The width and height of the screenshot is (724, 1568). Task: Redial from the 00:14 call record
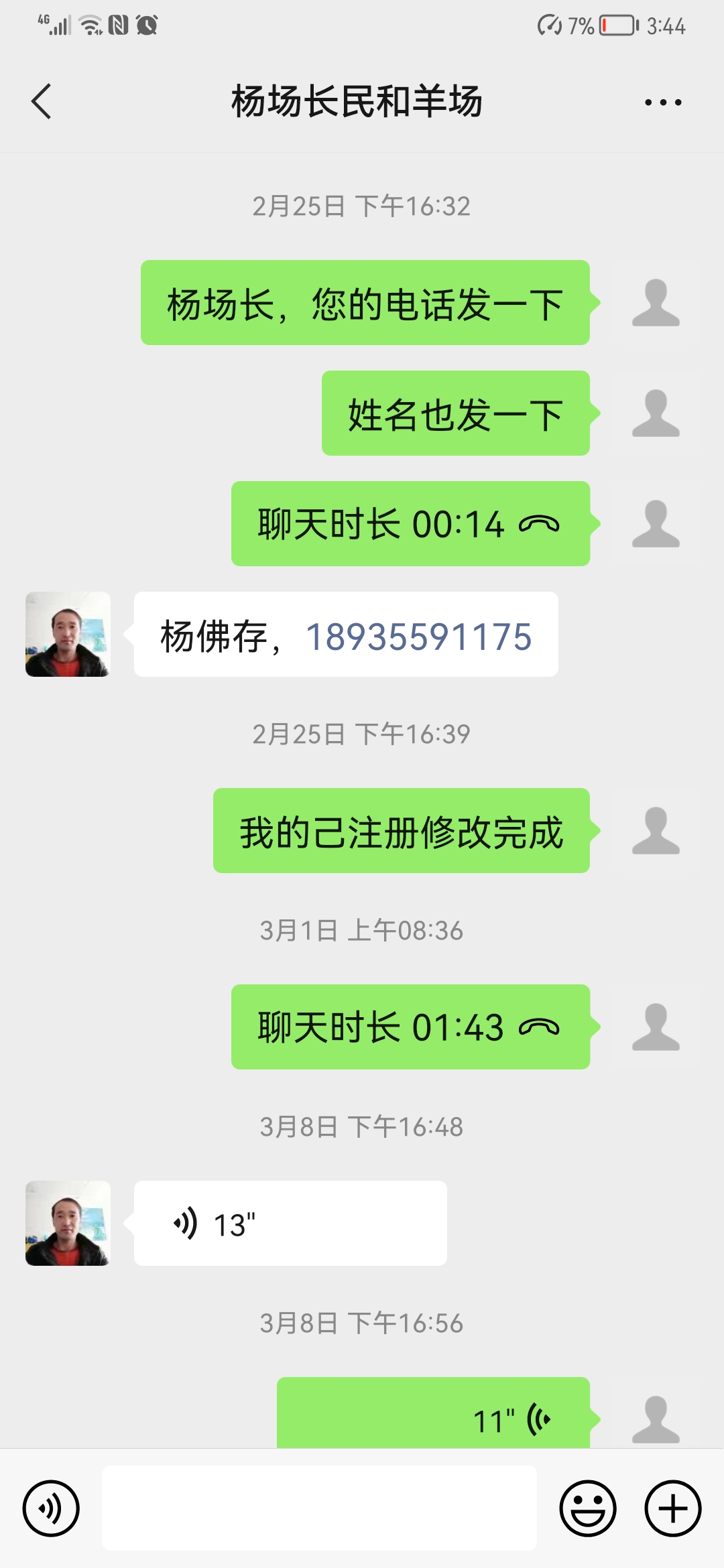tap(410, 523)
